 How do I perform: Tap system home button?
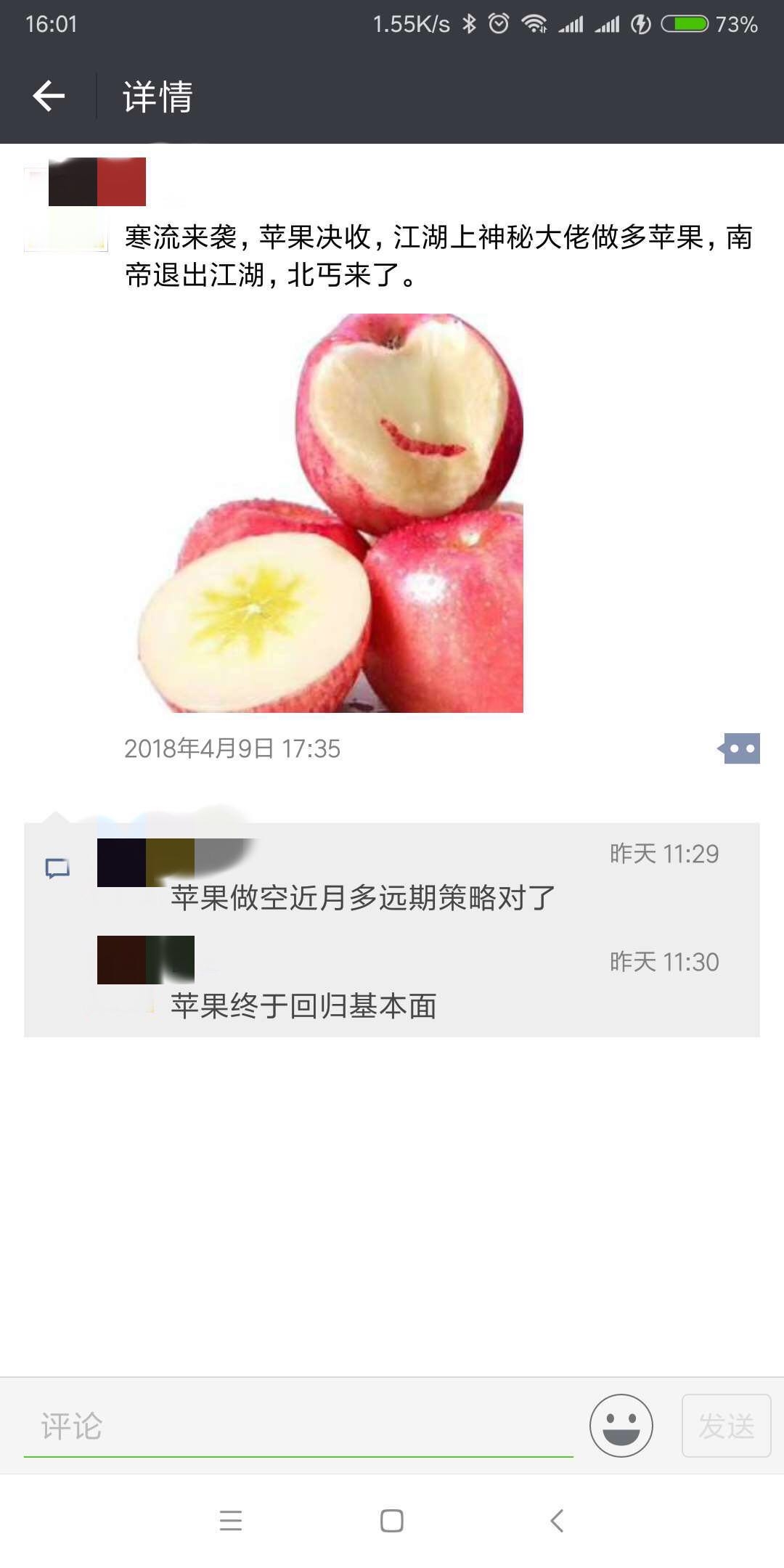[x=392, y=1521]
